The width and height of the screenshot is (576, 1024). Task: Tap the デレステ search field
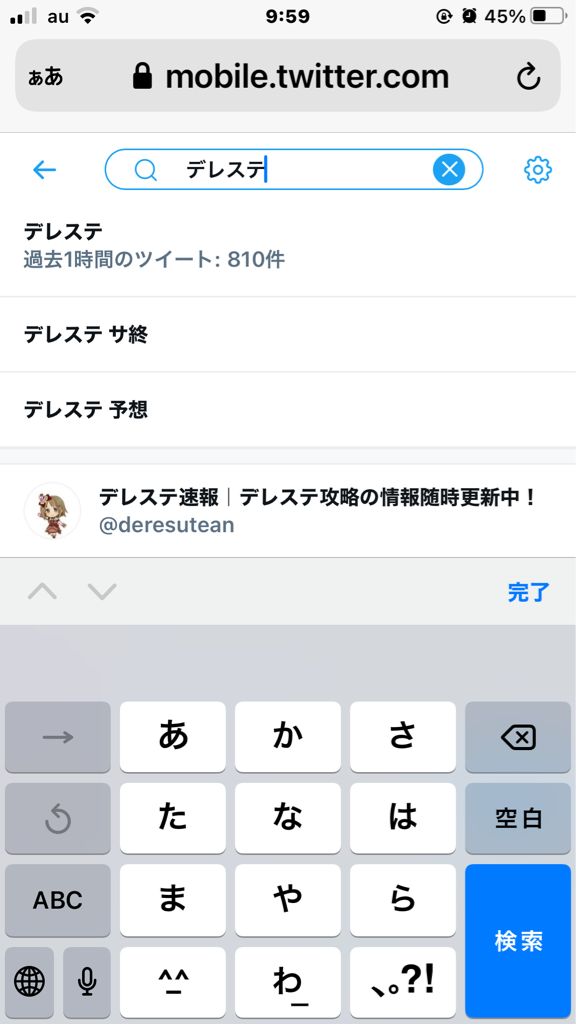(x=294, y=170)
